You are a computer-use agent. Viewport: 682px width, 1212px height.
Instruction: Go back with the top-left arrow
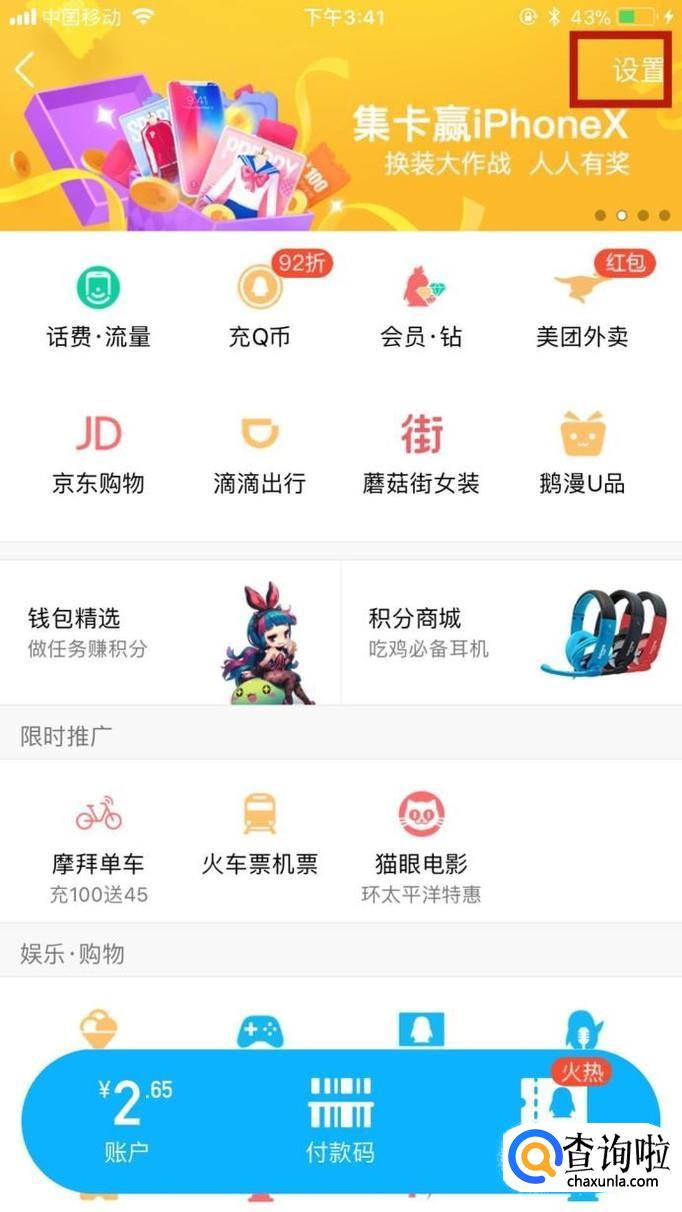pos(25,69)
